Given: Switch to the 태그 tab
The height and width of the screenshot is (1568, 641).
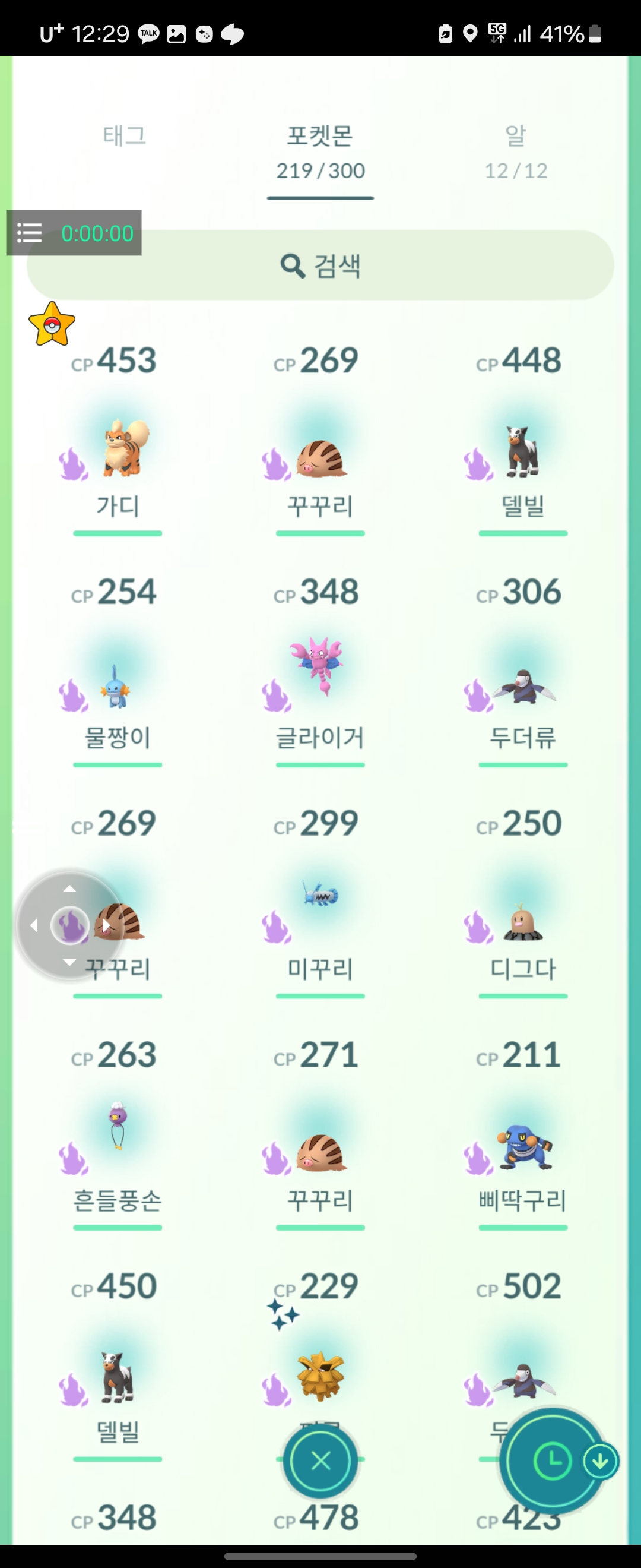Looking at the screenshot, I should pos(124,137).
